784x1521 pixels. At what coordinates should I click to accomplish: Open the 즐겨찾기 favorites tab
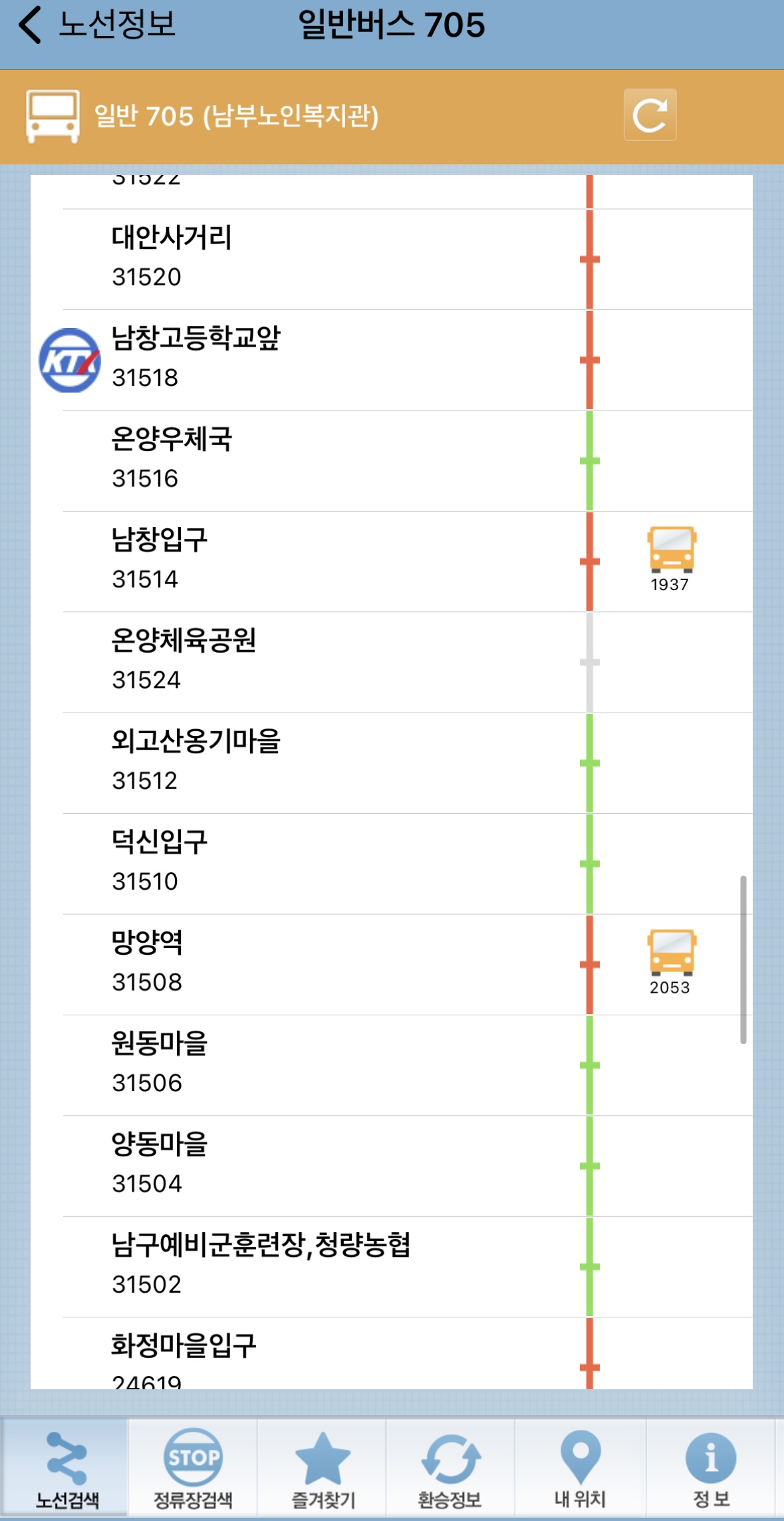[x=323, y=1468]
